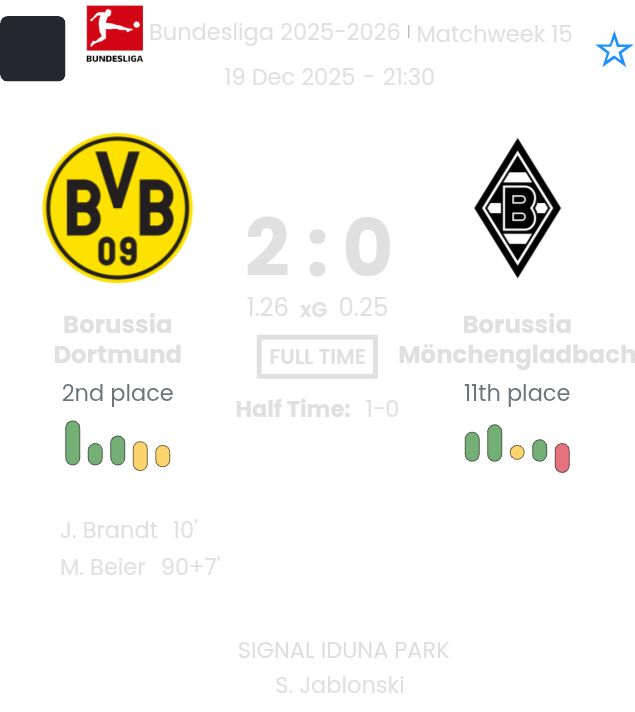Open the Borussia Mönchengladbach team page

click(517, 208)
